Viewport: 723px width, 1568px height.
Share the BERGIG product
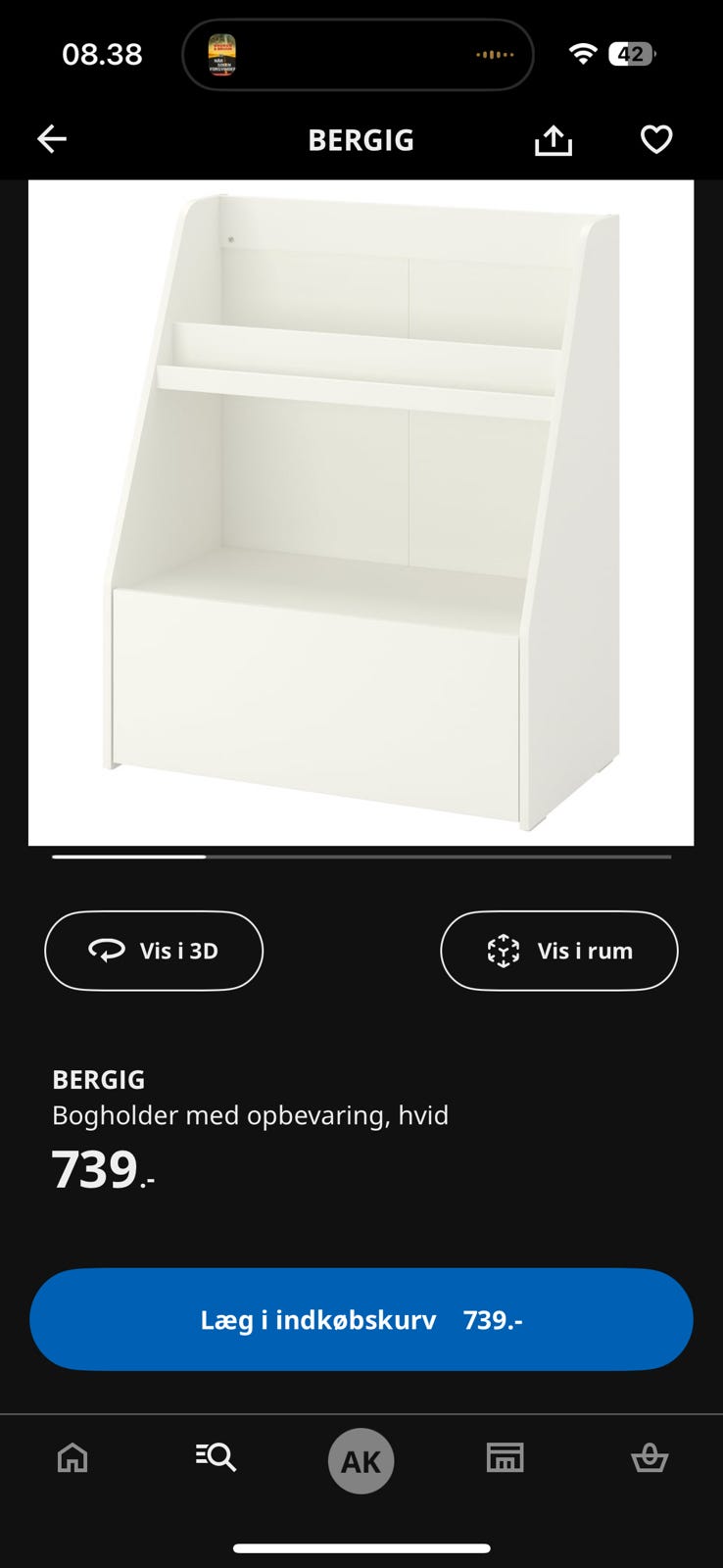pos(554,139)
